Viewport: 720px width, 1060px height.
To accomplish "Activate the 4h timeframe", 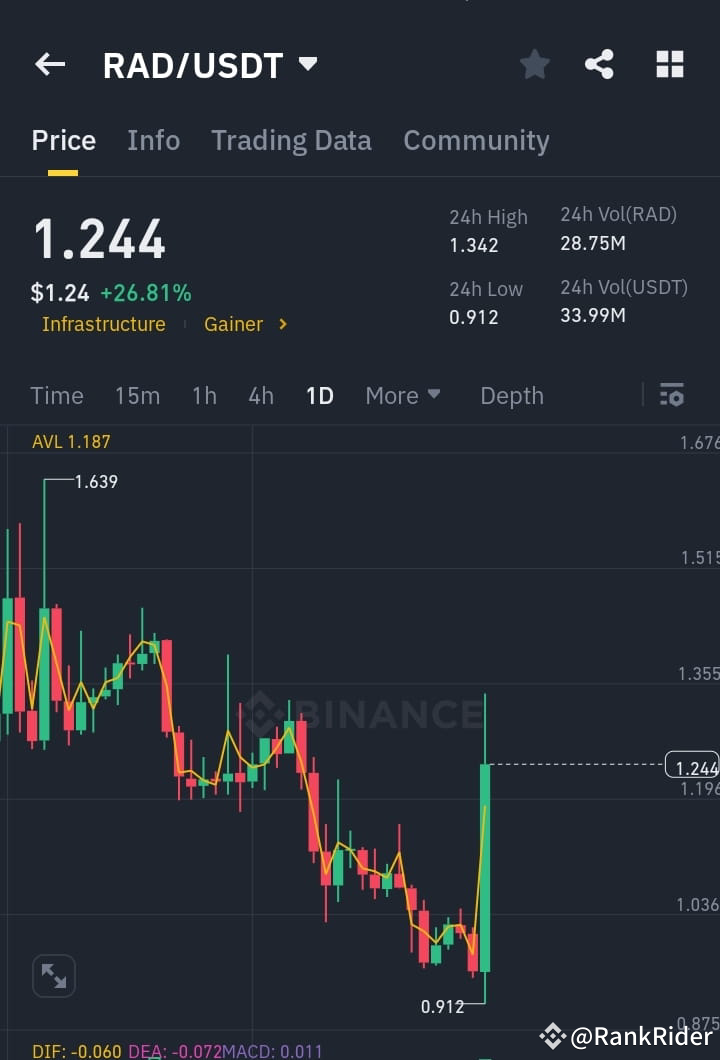I will click(260, 395).
